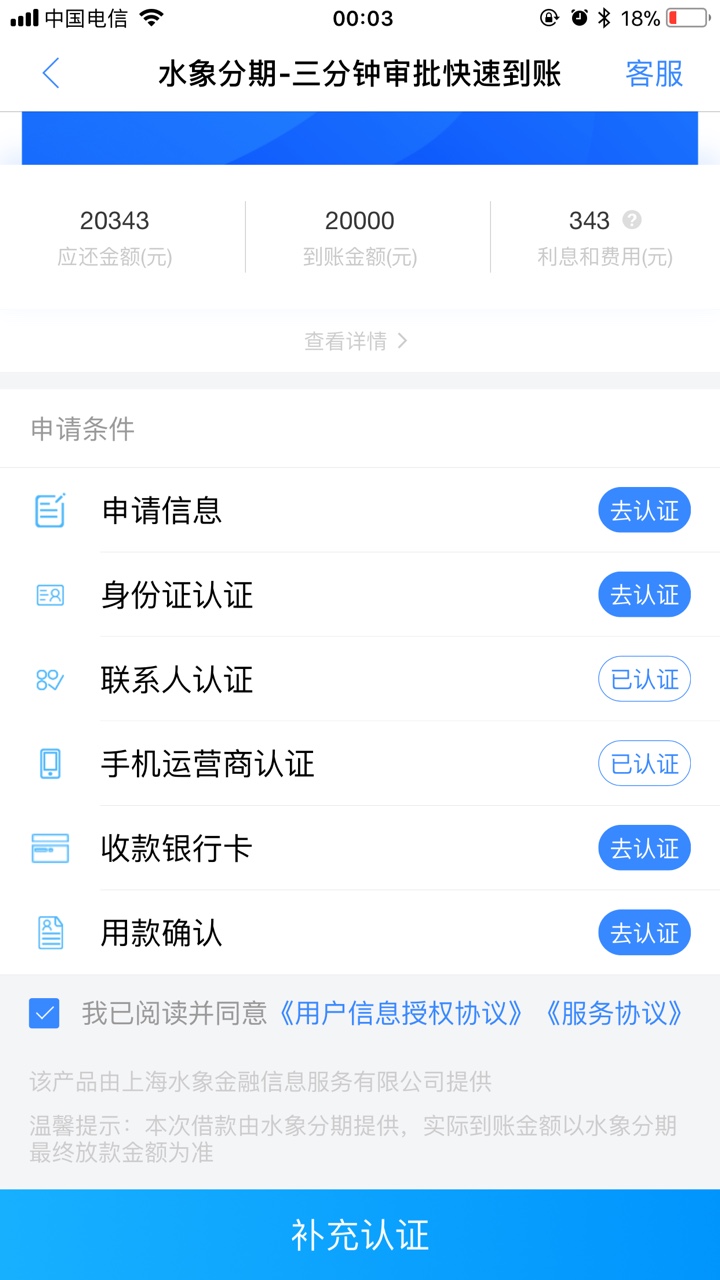Screen dimensions: 720x1280
Task: Uncheck the 我已阅读并同意 agreement checkbox
Action: point(44,1013)
